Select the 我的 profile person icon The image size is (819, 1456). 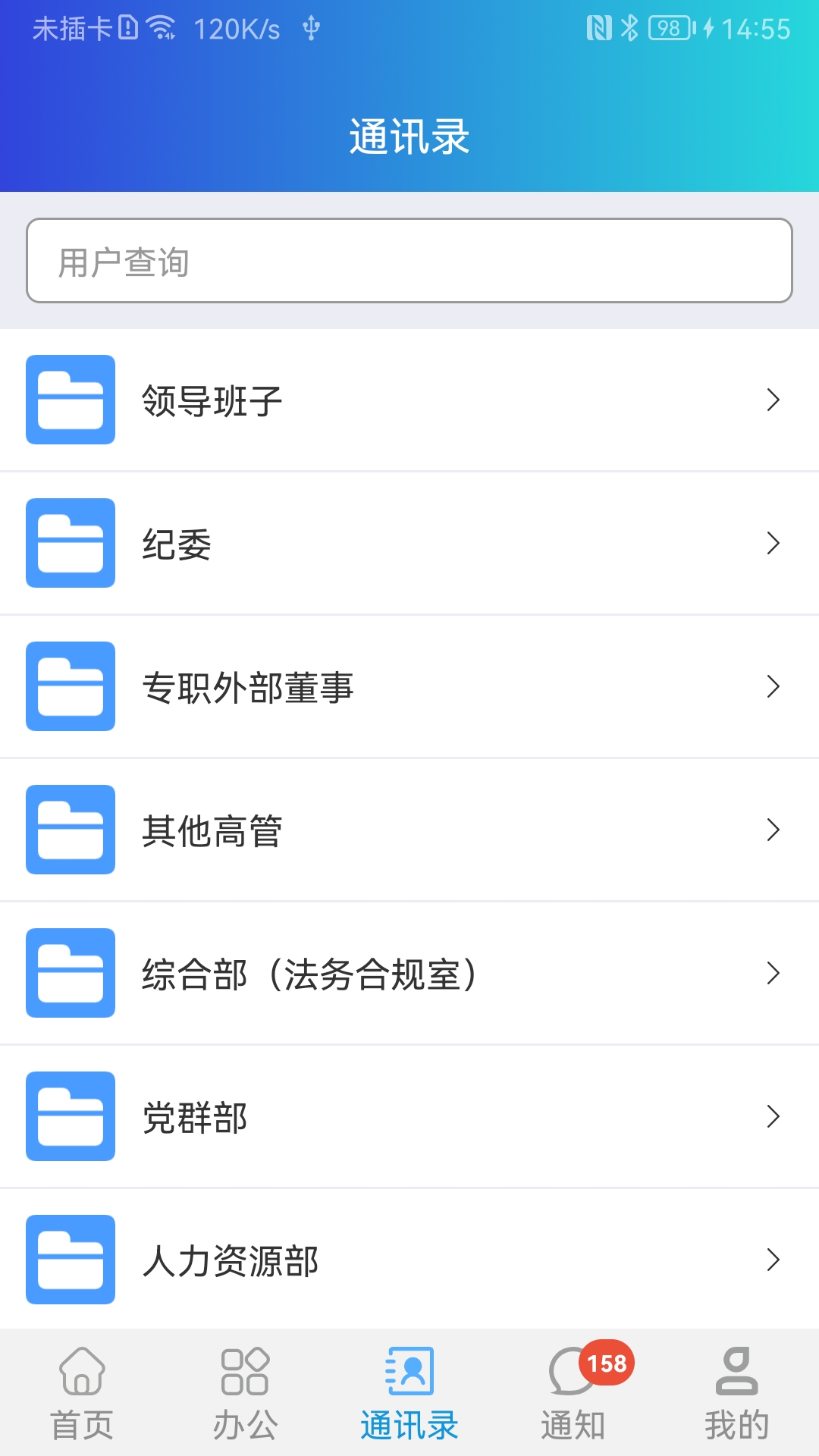[734, 1373]
